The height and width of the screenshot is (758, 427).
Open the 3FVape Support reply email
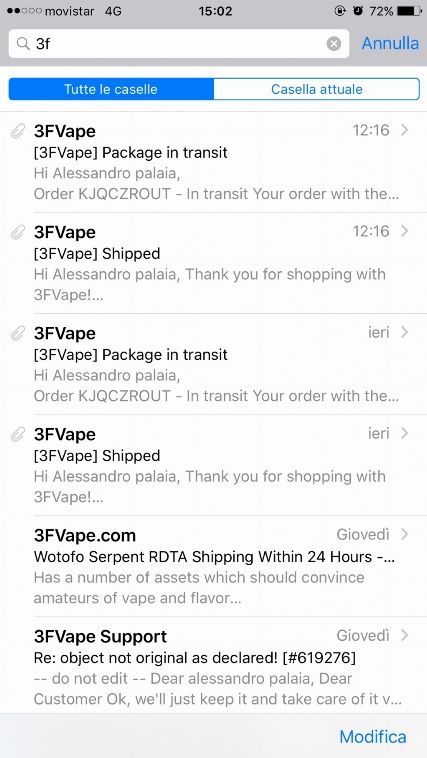213,665
